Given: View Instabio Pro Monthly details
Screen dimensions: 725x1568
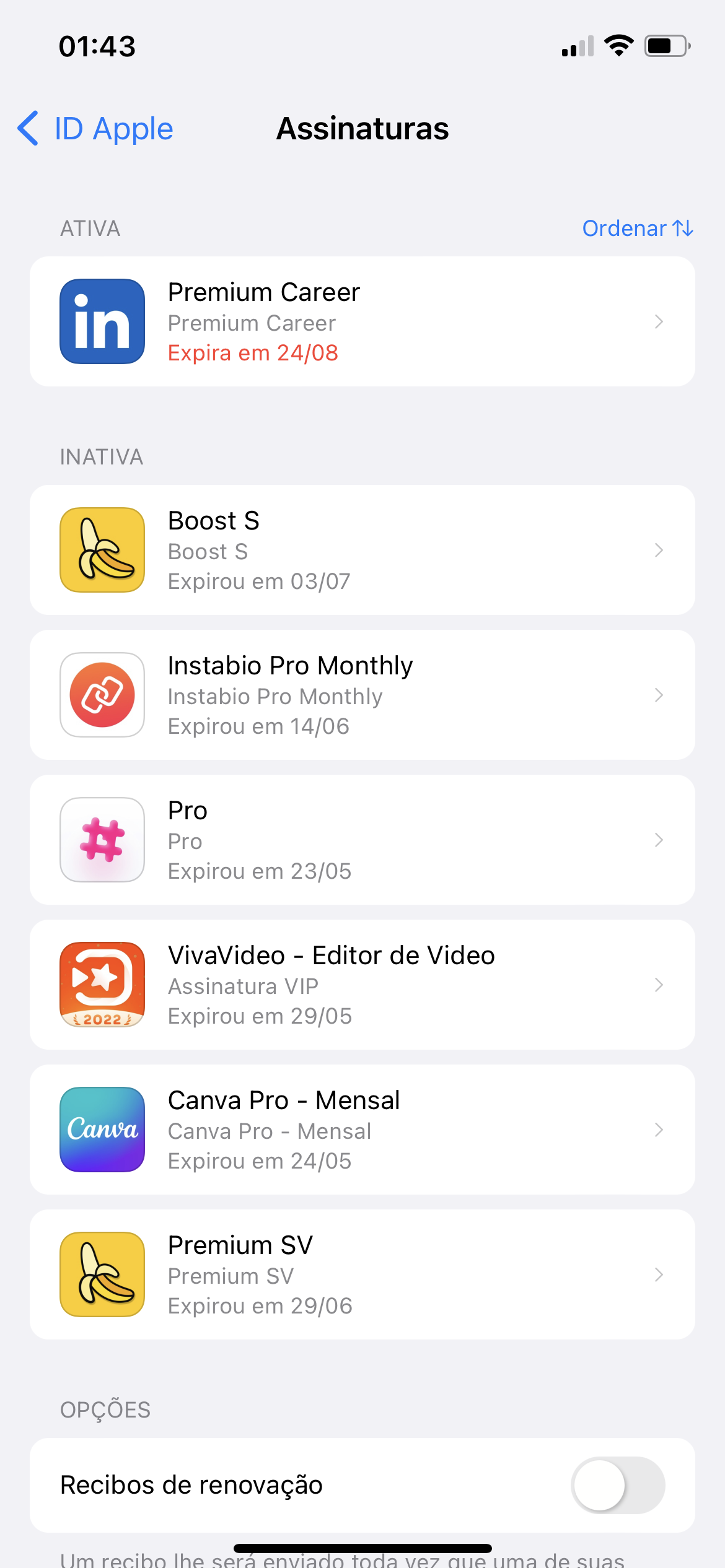Looking at the screenshot, I should 362,695.
